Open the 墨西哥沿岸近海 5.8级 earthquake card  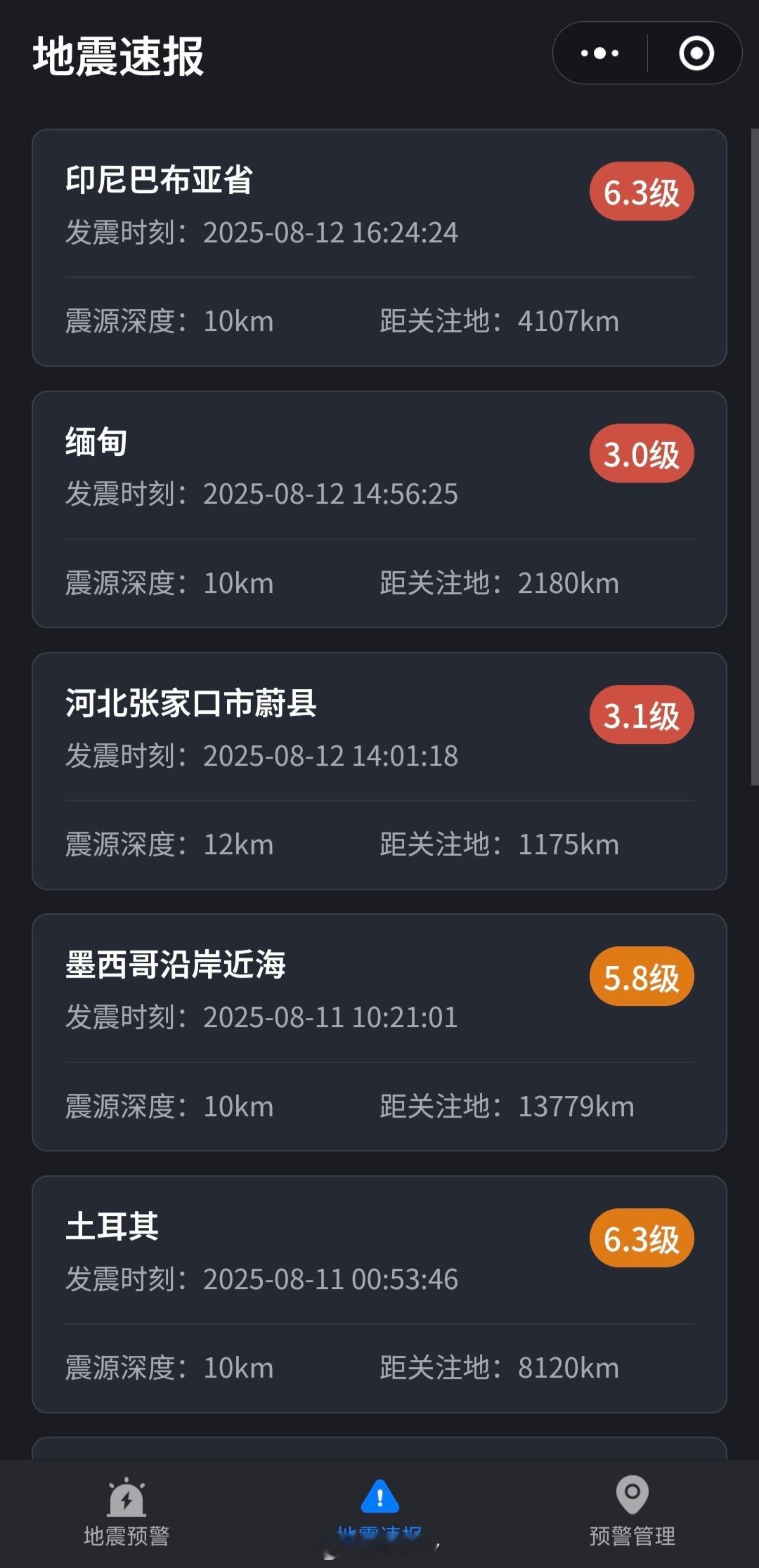point(379,1032)
